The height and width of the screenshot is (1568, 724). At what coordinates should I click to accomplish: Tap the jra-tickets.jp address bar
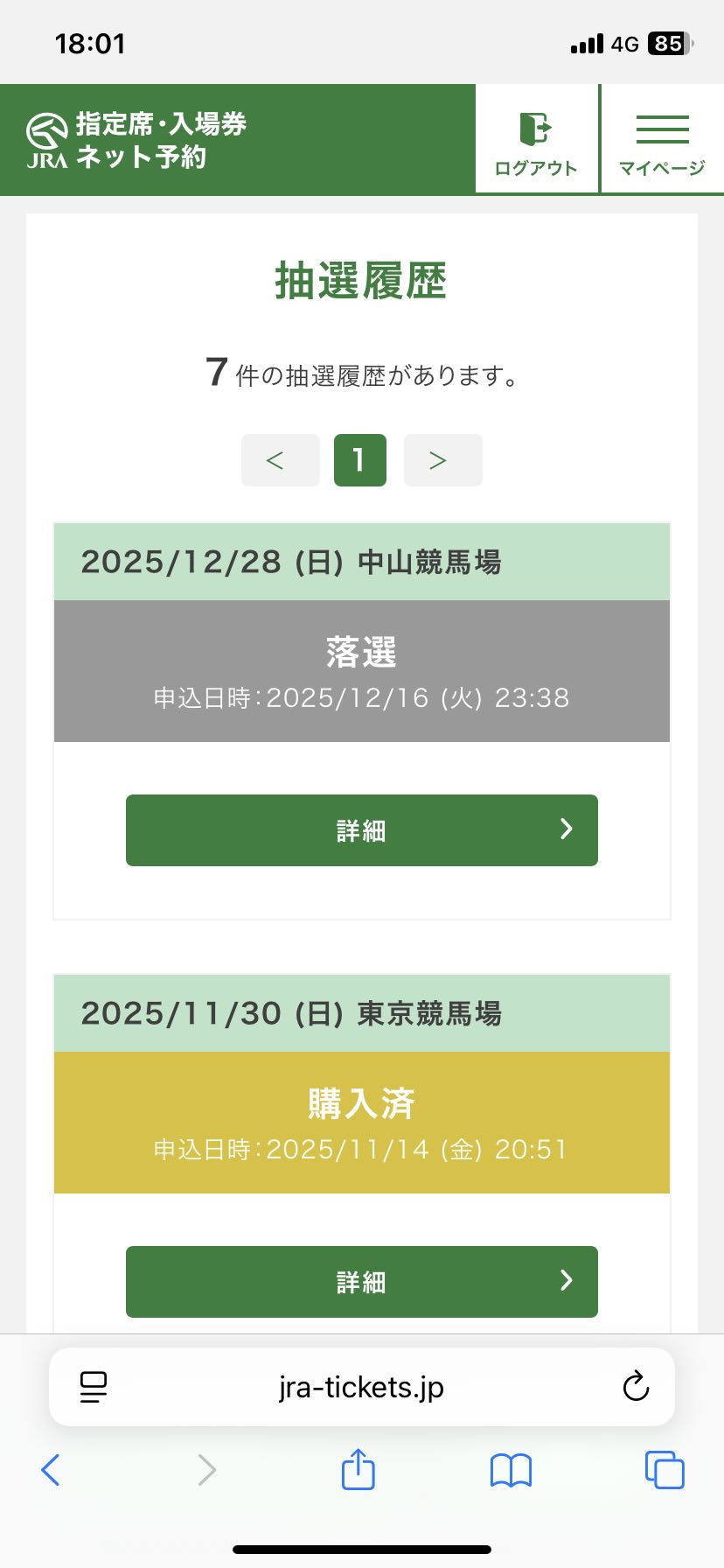click(361, 1387)
